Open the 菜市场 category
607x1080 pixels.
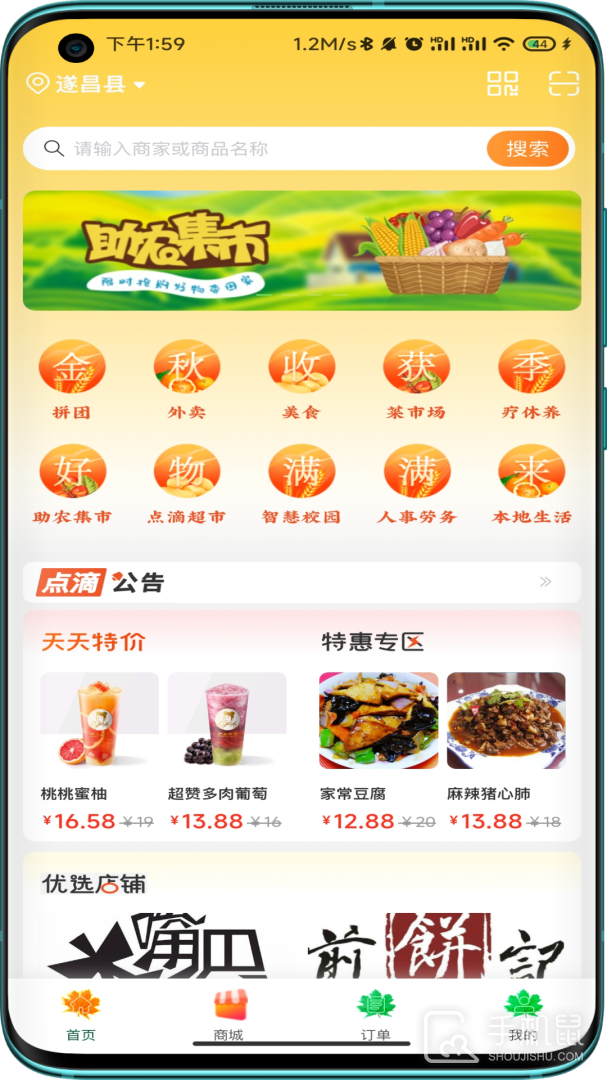(x=416, y=378)
